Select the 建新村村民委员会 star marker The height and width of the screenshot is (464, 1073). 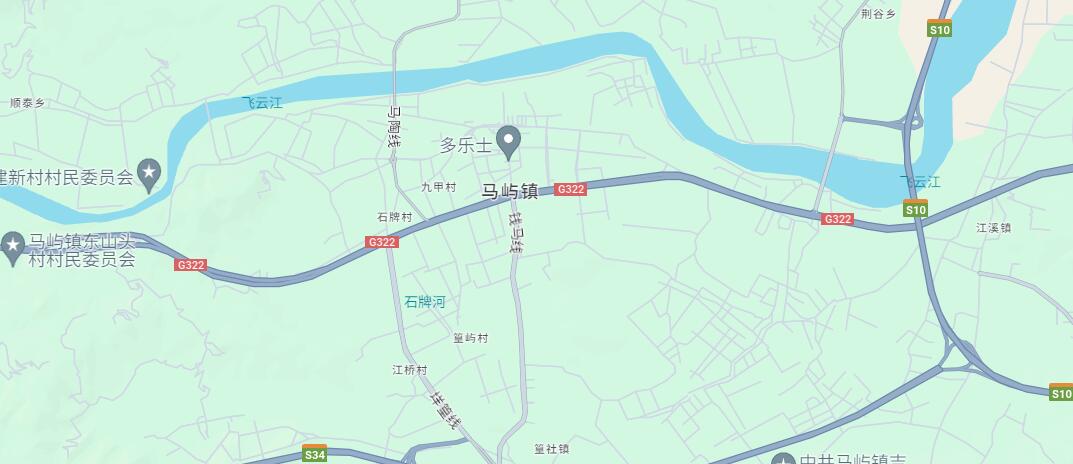click(150, 174)
